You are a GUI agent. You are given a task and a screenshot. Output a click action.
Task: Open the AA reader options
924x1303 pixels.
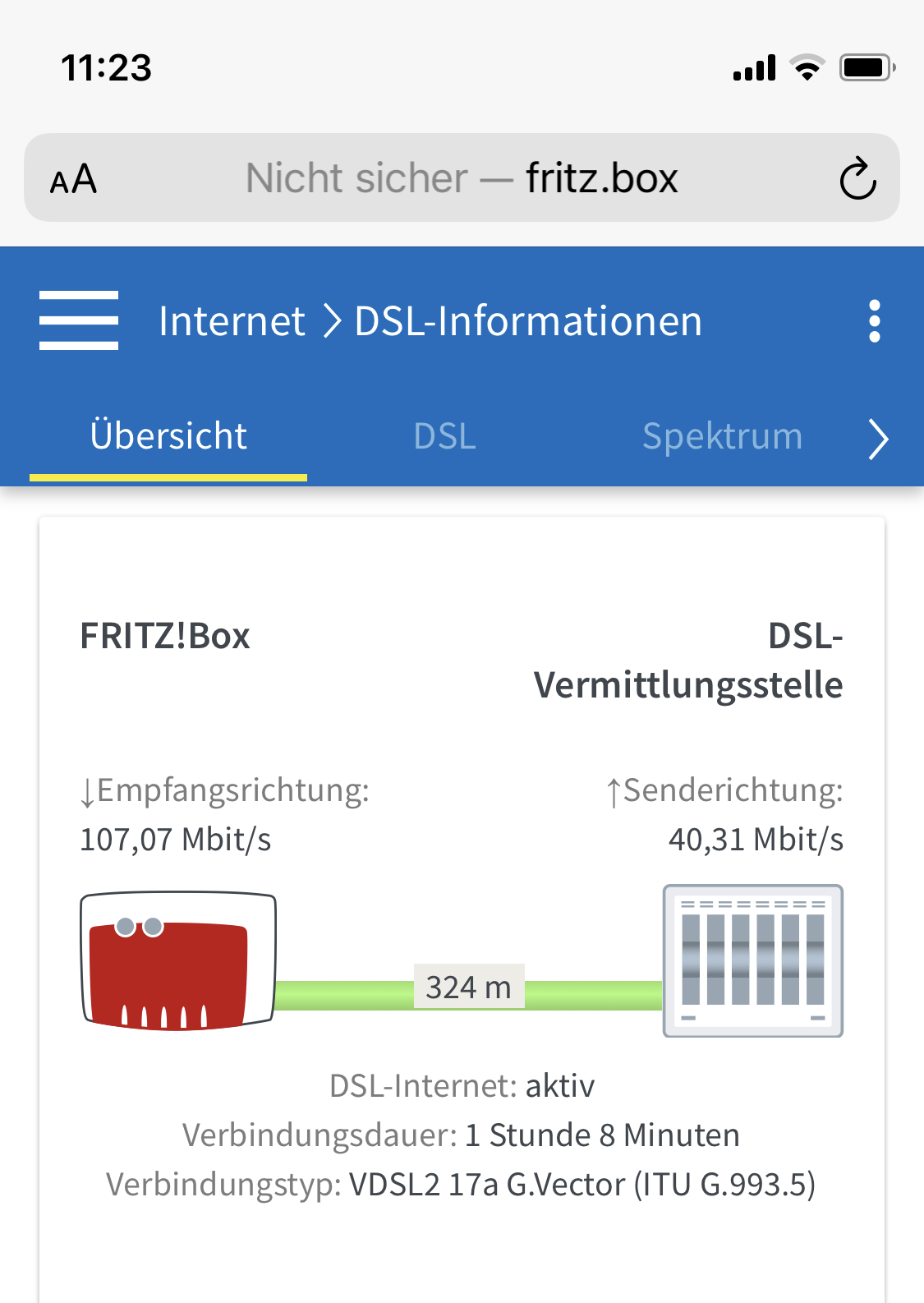point(74,178)
